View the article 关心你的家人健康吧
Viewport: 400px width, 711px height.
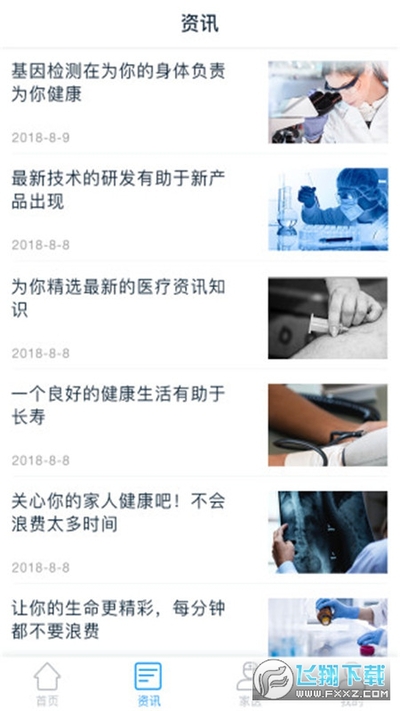click(x=200, y=531)
